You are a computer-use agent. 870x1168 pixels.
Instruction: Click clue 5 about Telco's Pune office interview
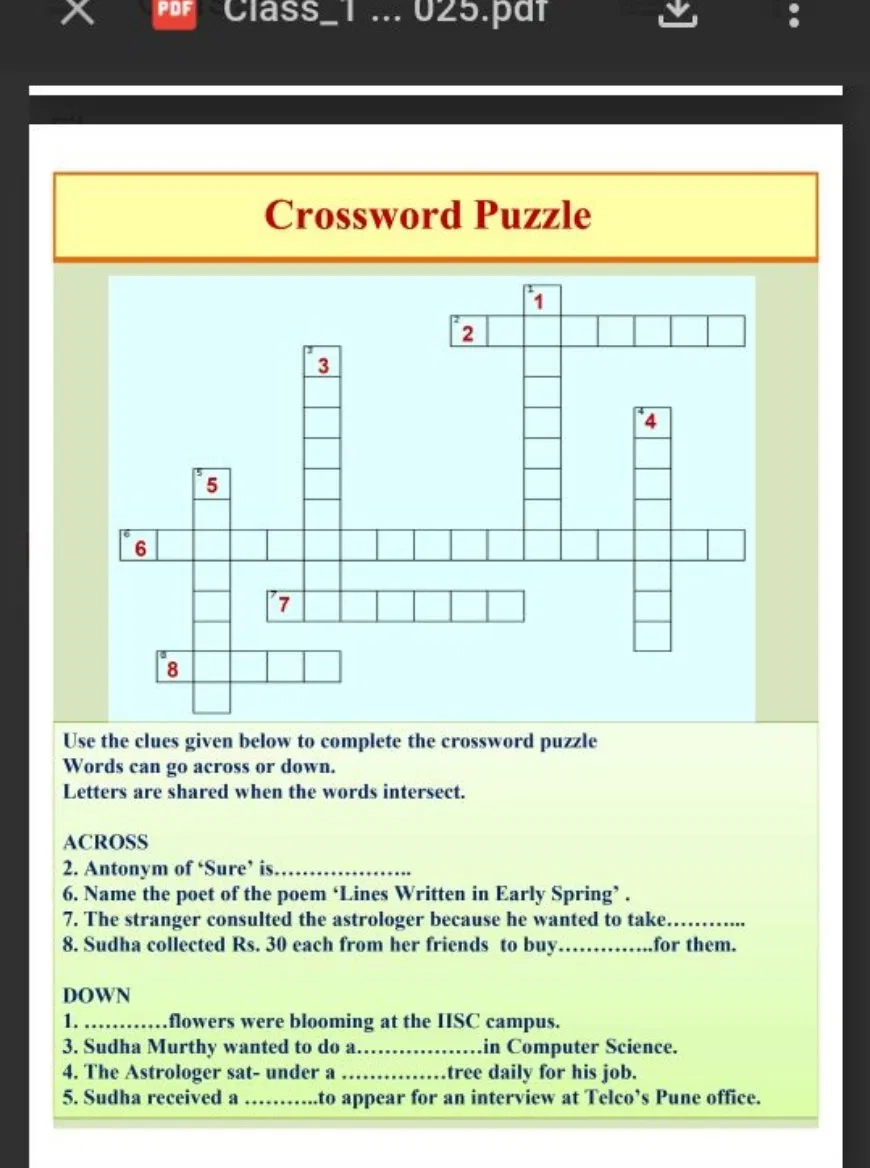[x=410, y=1097]
